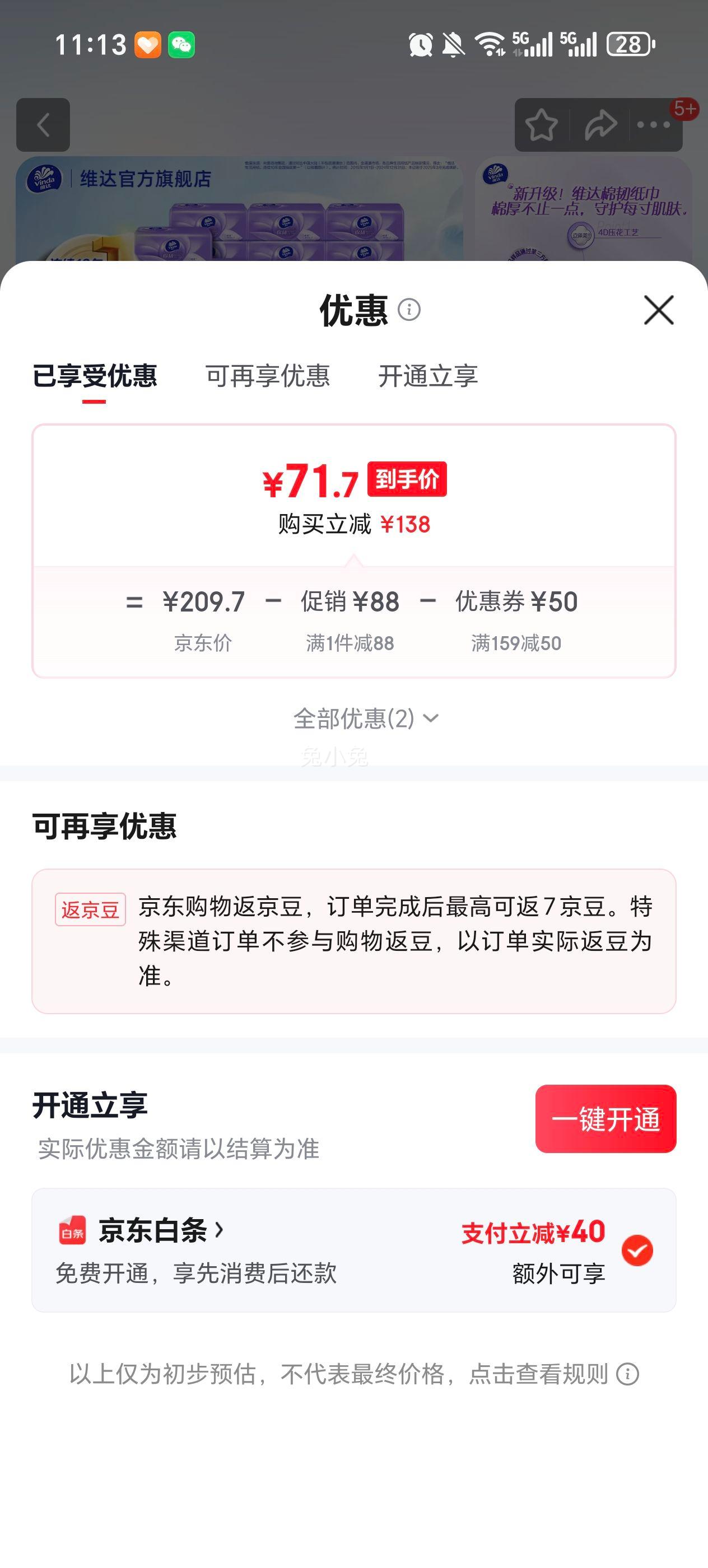Select the 到手价 price badge
Screen dimensions: 708x1568
point(407,482)
